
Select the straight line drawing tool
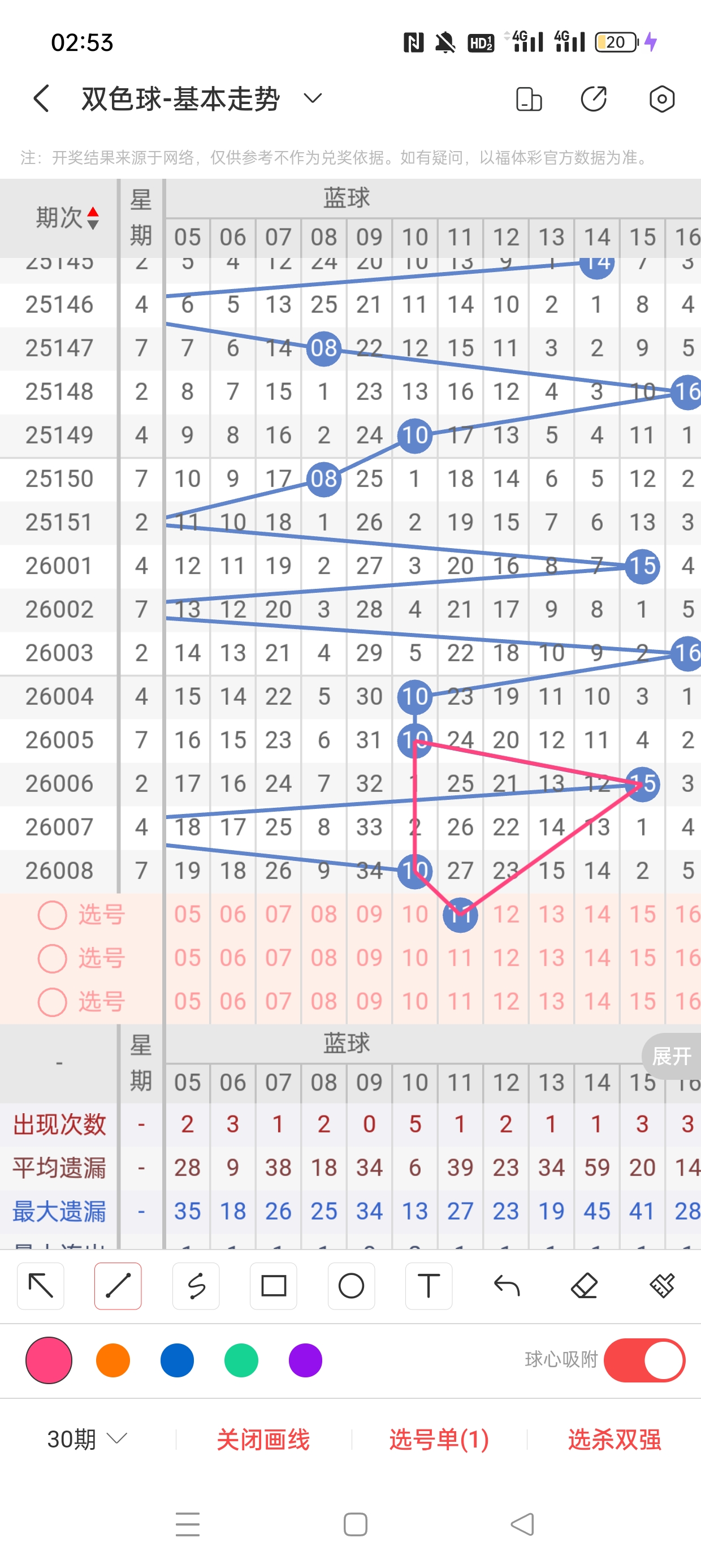(x=118, y=1286)
